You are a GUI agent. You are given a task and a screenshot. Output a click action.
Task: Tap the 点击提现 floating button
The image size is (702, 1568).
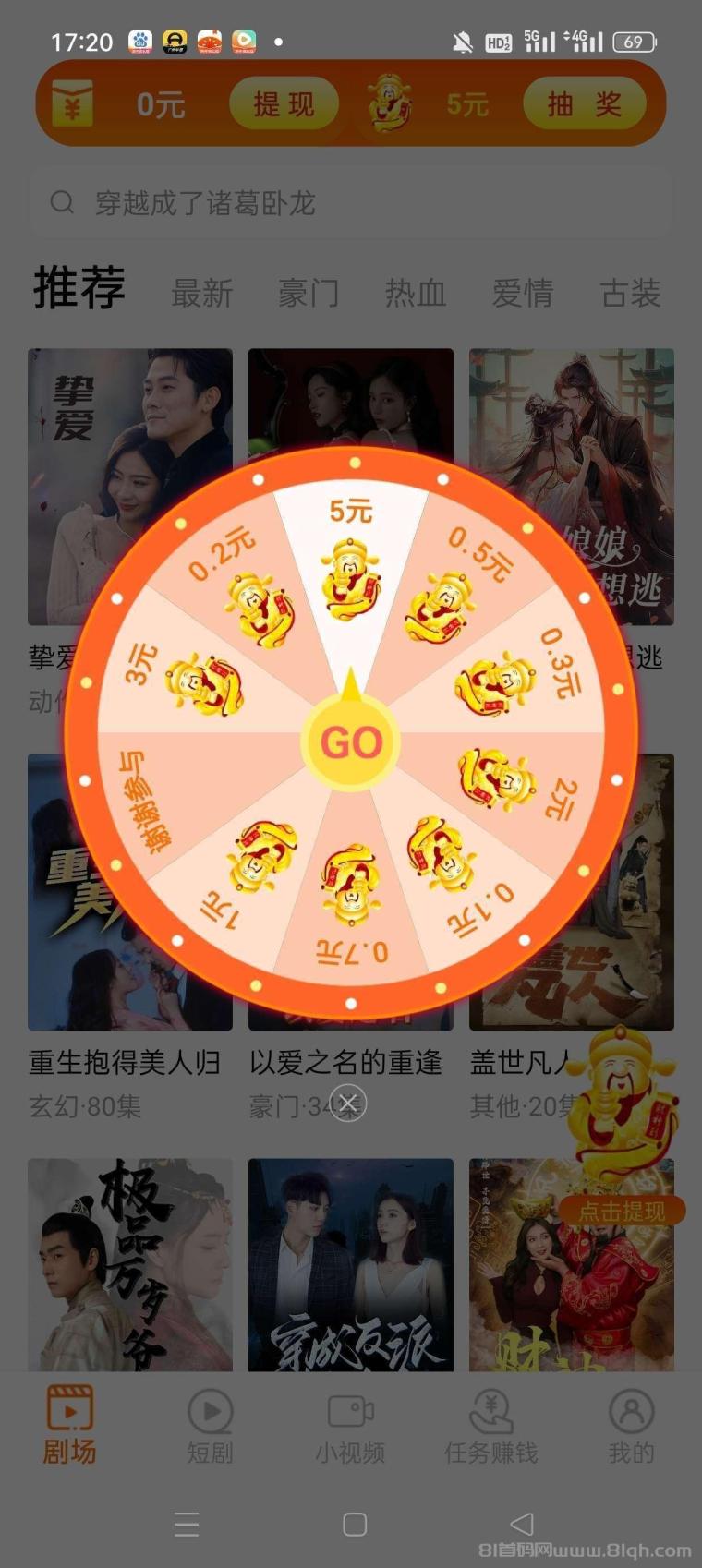(622, 1211)
